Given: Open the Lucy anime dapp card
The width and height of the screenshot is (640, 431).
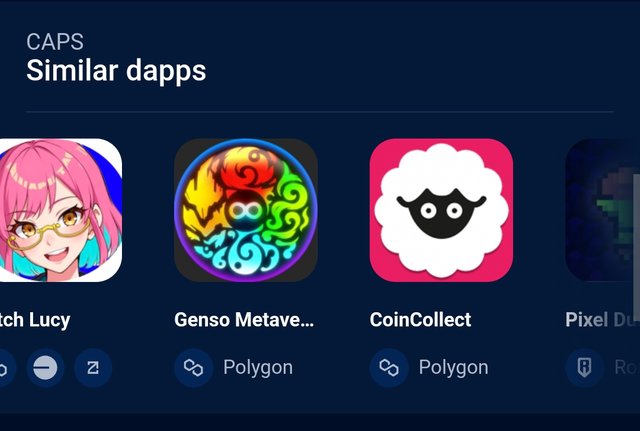Looking at the screenshot, I should (60, 210).
